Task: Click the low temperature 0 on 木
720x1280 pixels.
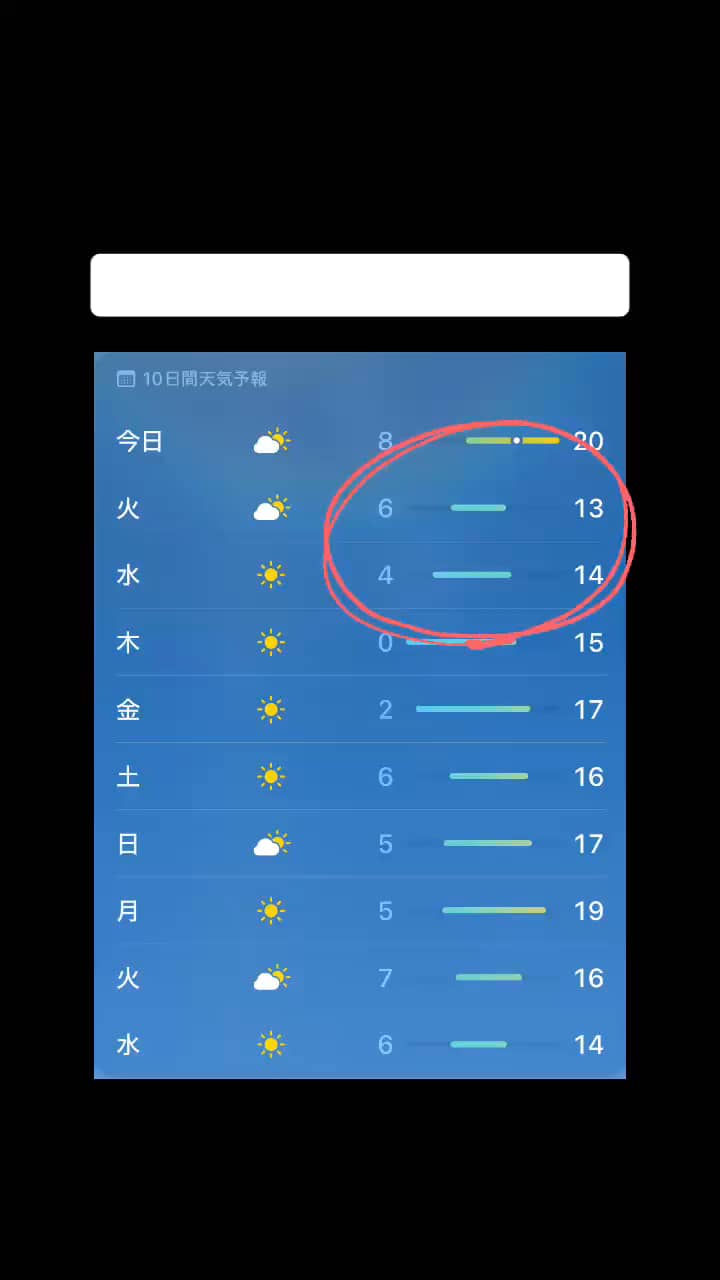Action: [385, 642]
